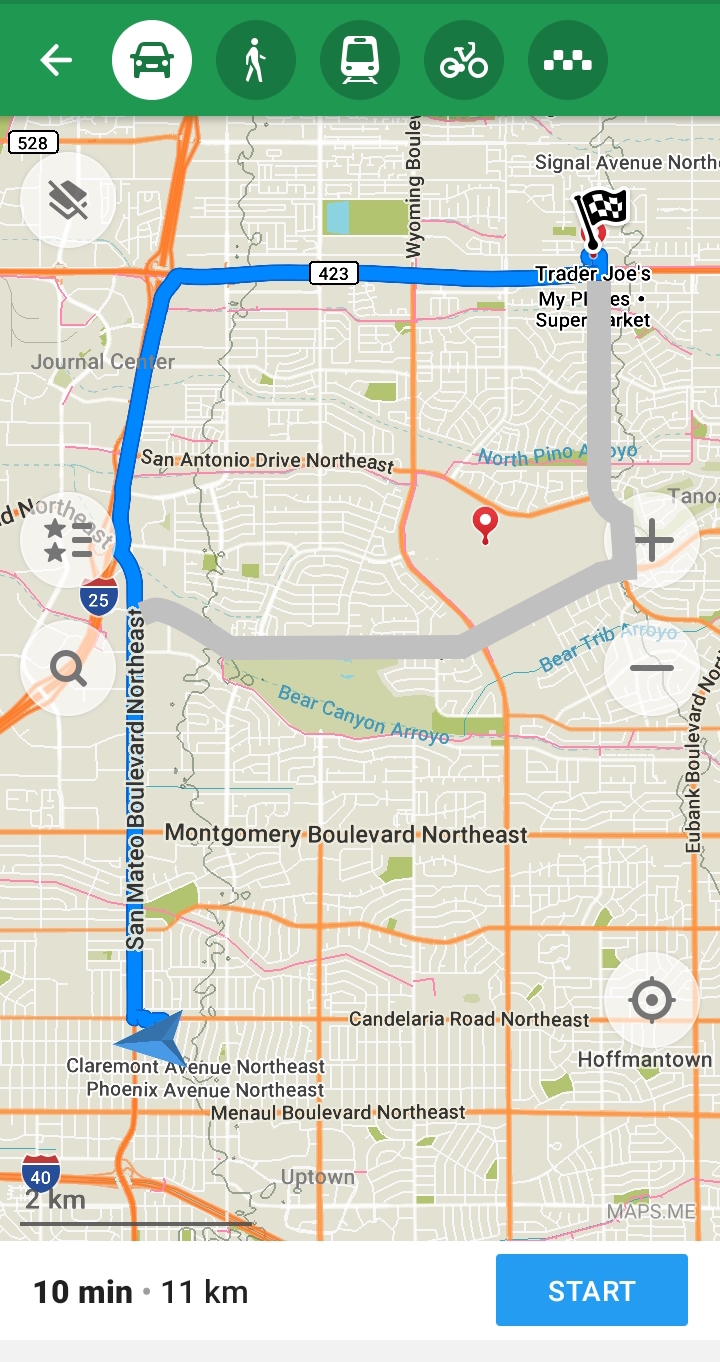Image resolution: width=720 pixels, height=1362 pixels.
Task: Toggle the map layers overlay
Action: click(x=68, y=200)
